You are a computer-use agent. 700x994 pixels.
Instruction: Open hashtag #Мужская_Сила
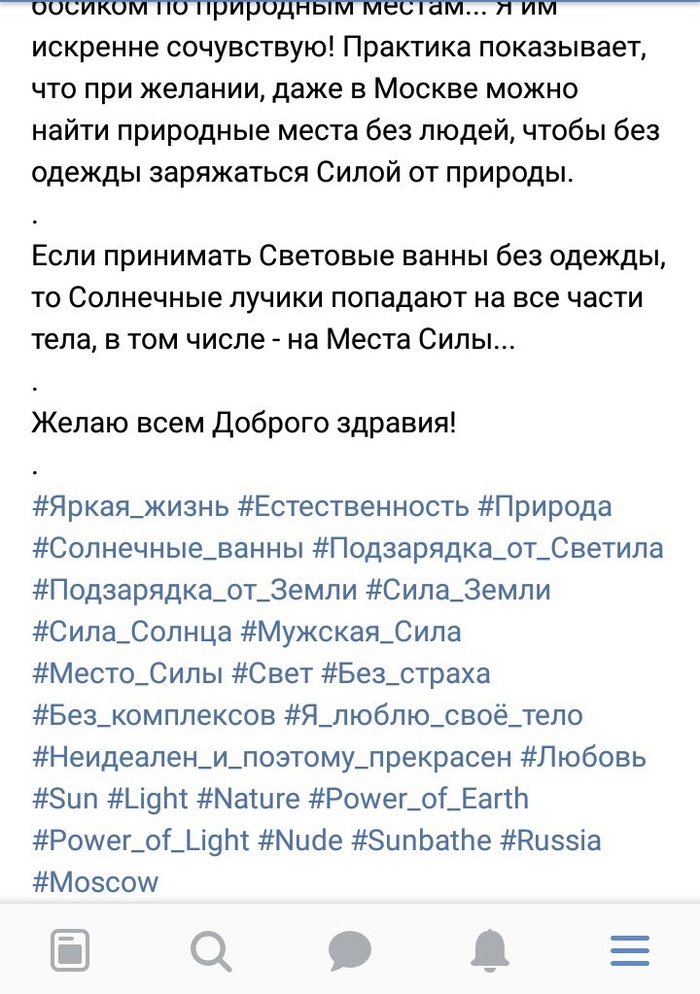click(351, 632)
